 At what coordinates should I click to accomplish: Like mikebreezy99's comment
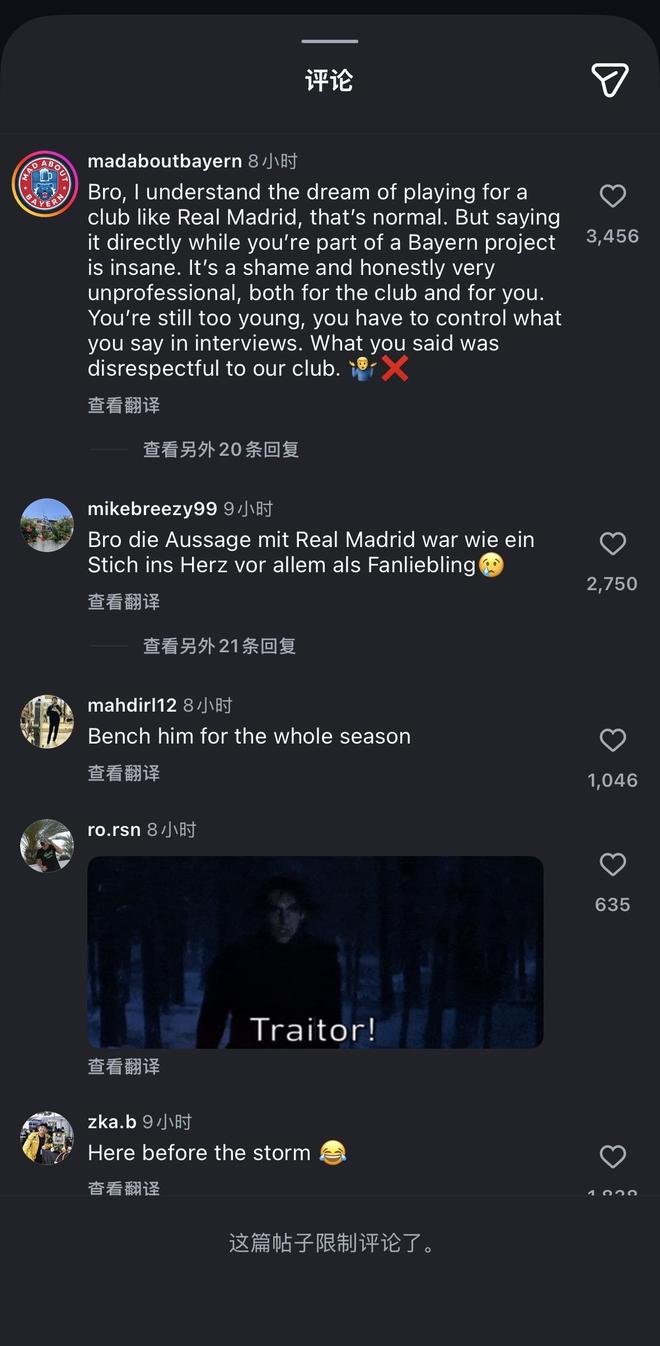[x=612, y=543]
